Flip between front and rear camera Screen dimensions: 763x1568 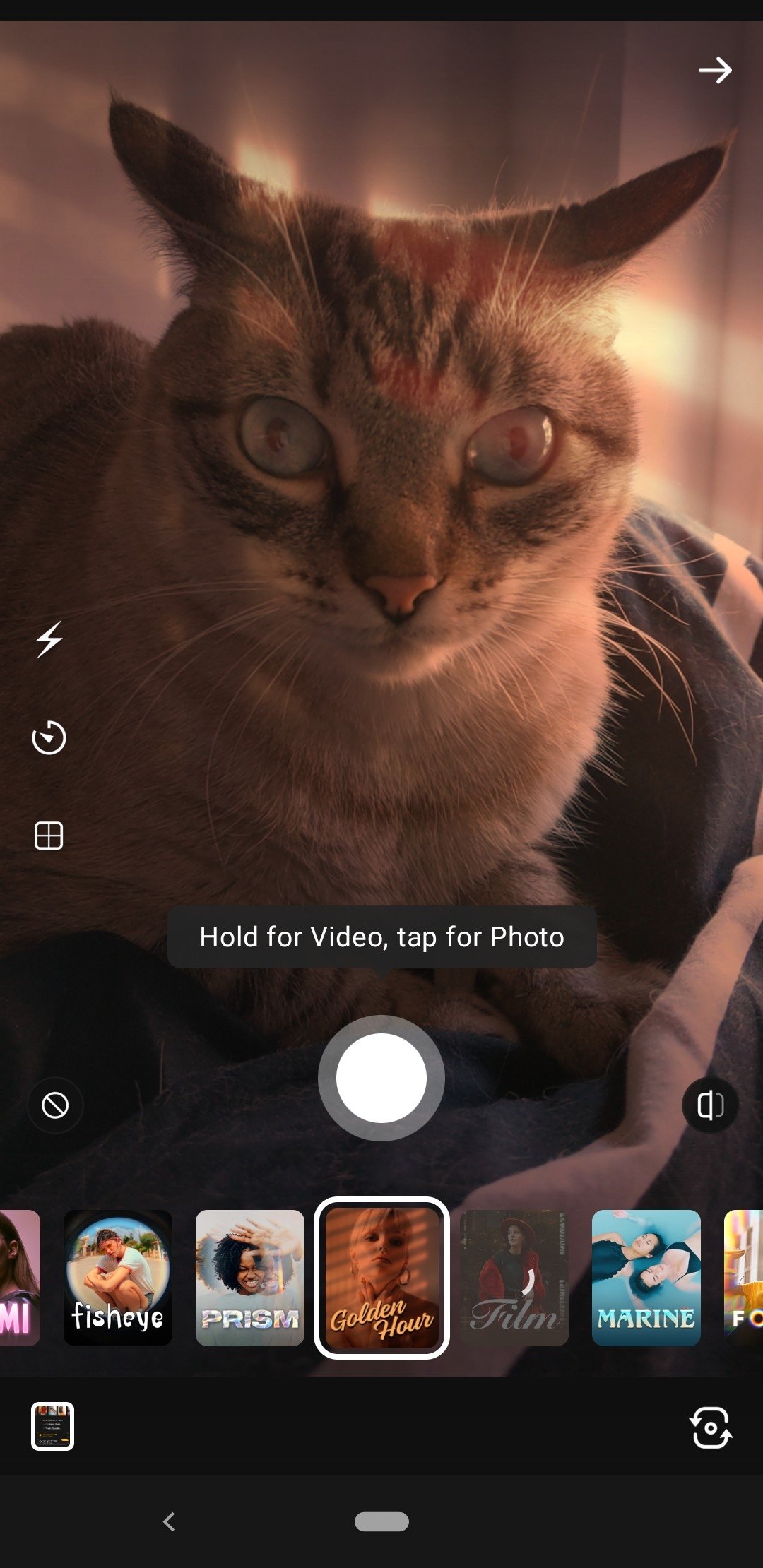(710, 1427)
